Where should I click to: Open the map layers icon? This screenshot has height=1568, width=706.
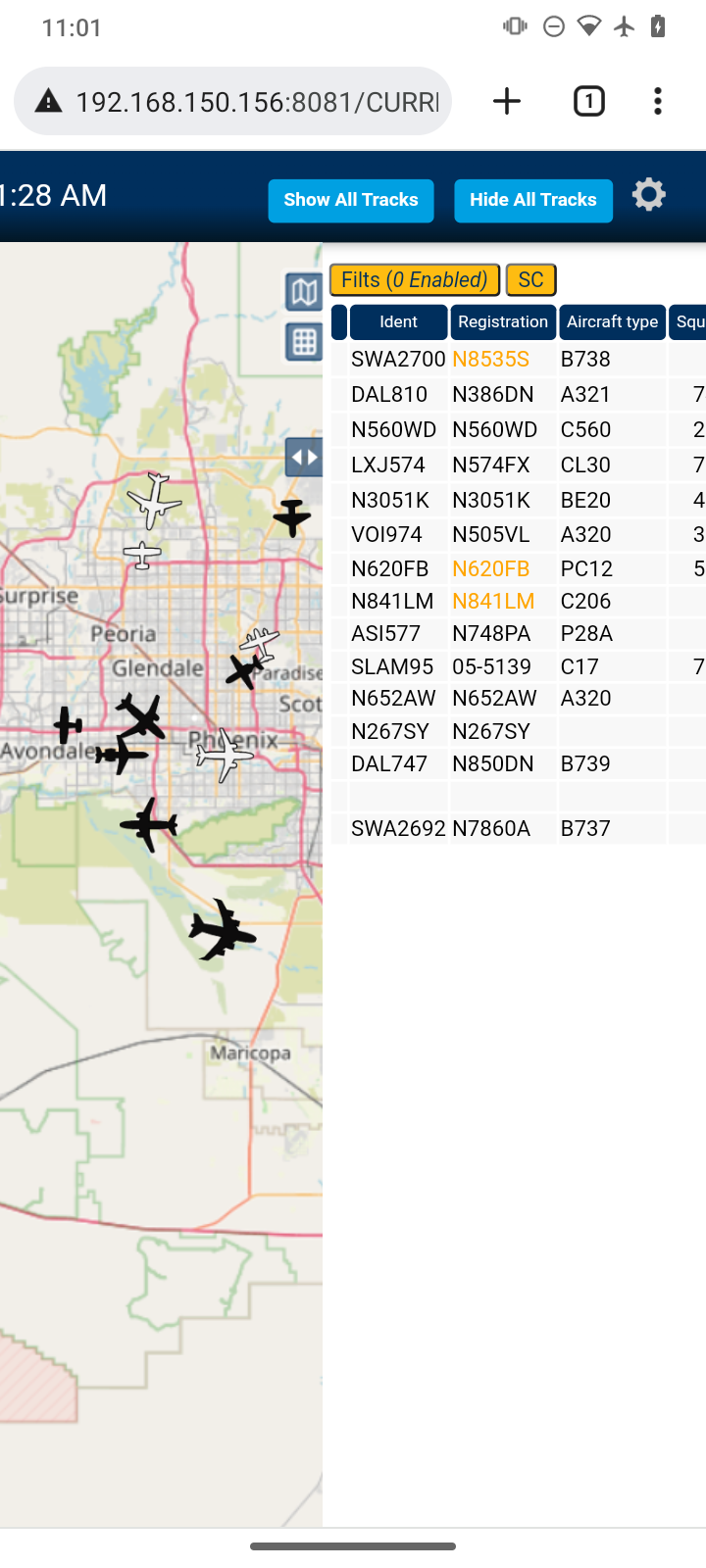[x=304, y=291]
